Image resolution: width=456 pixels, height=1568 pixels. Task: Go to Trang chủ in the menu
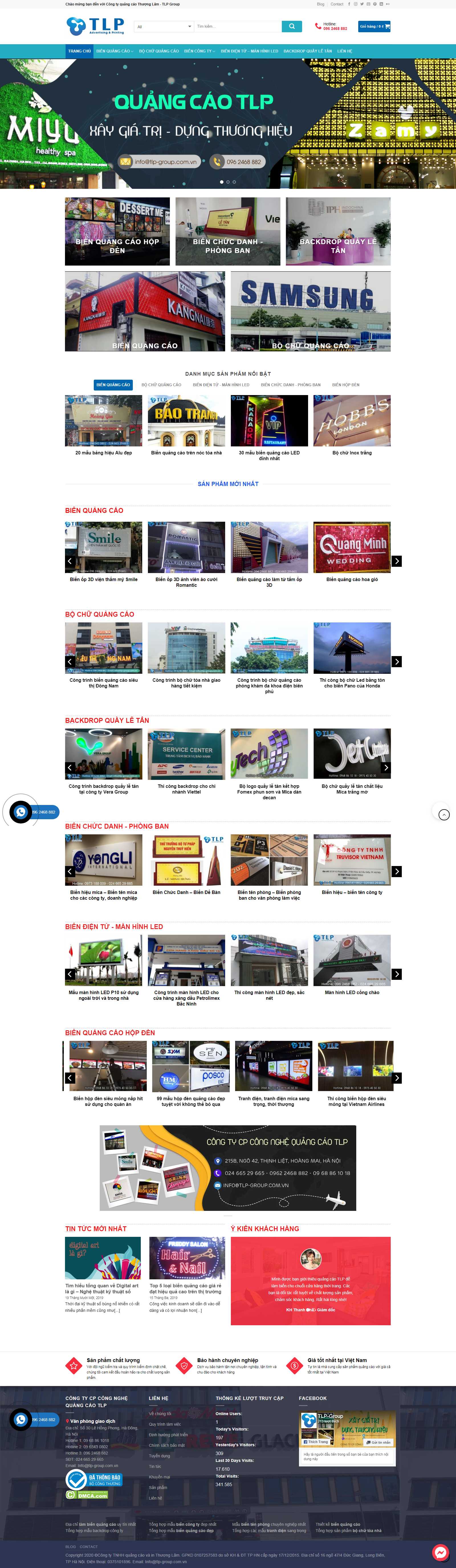click(79, 51)
